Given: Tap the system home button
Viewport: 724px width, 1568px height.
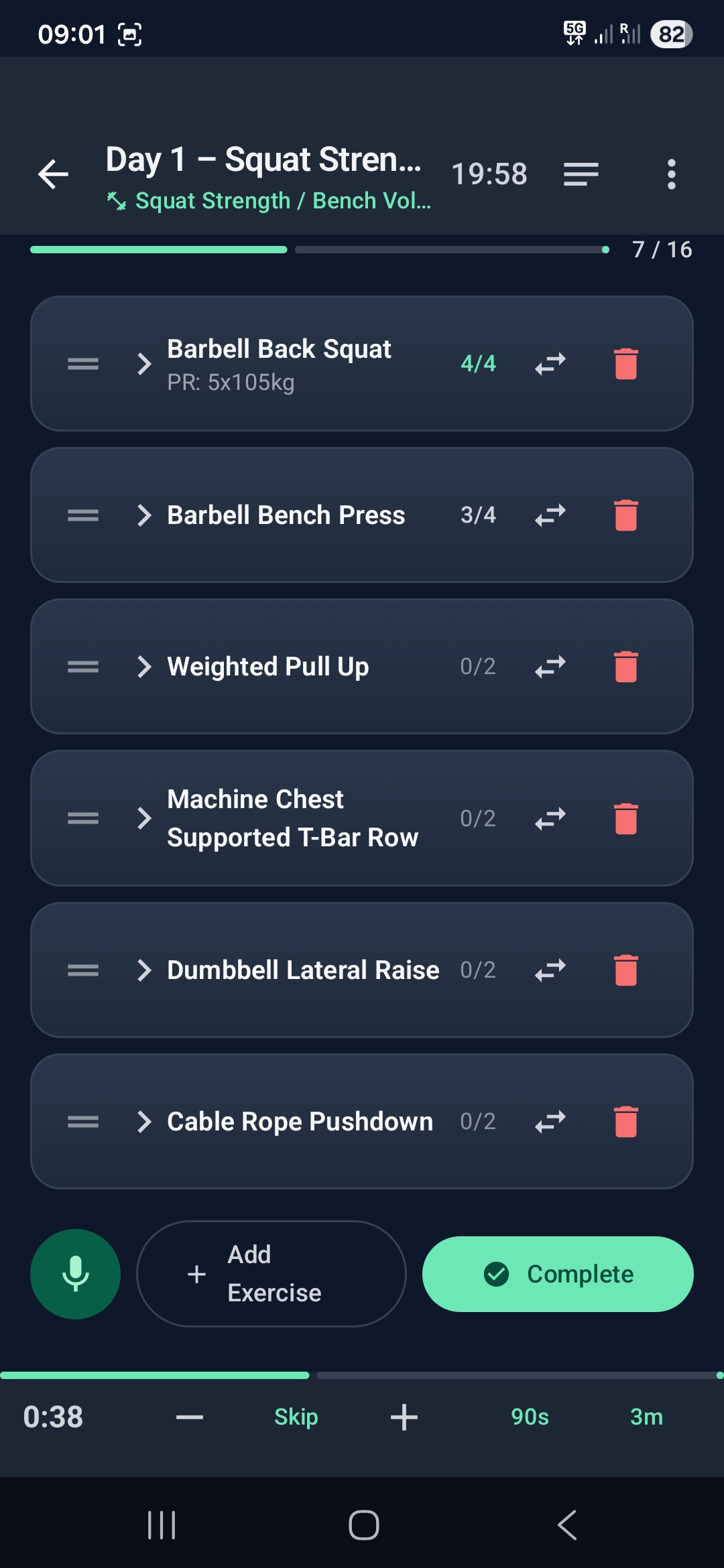Looking at the screenshot, I should tap(363, 1525).
